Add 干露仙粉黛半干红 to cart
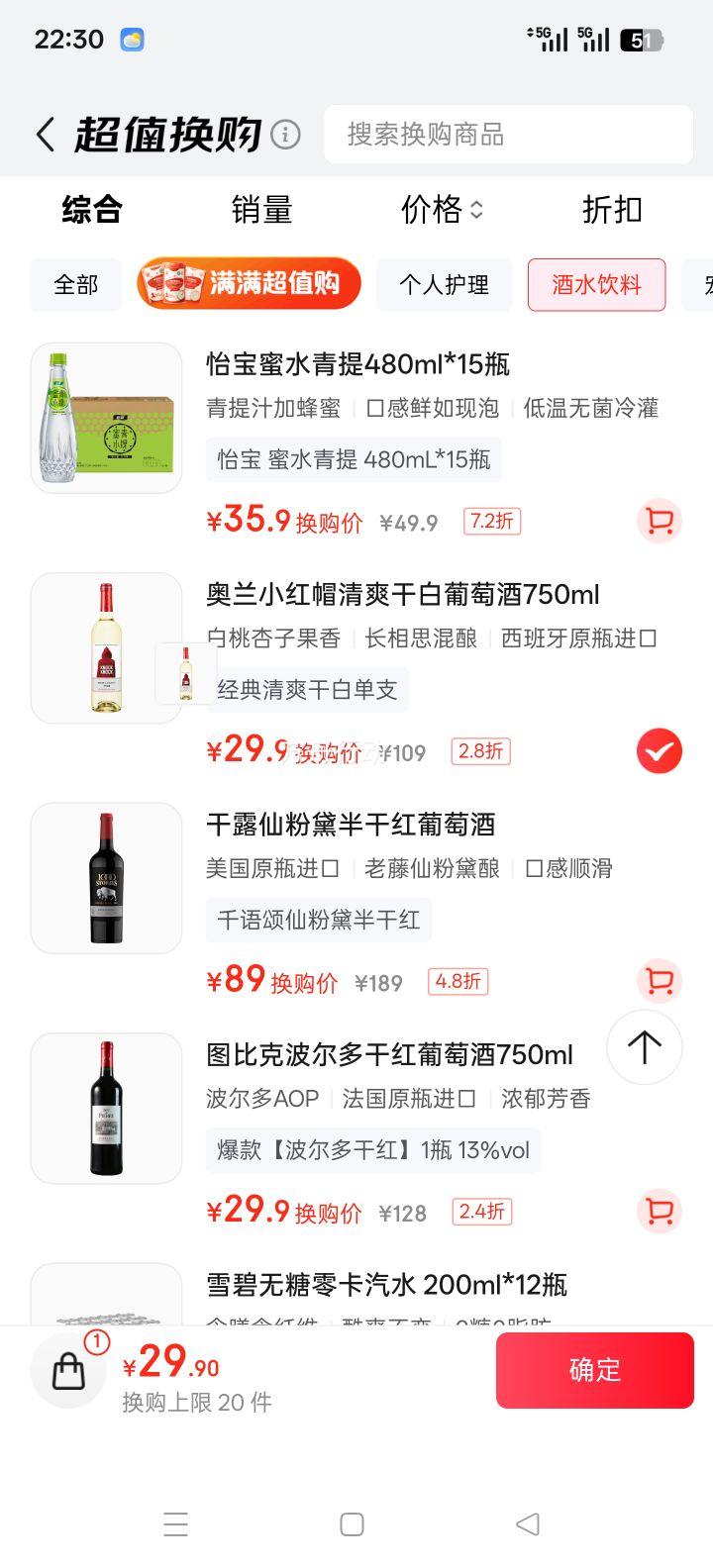This screenshot has height=1568, width=713. tap(659, 981)
